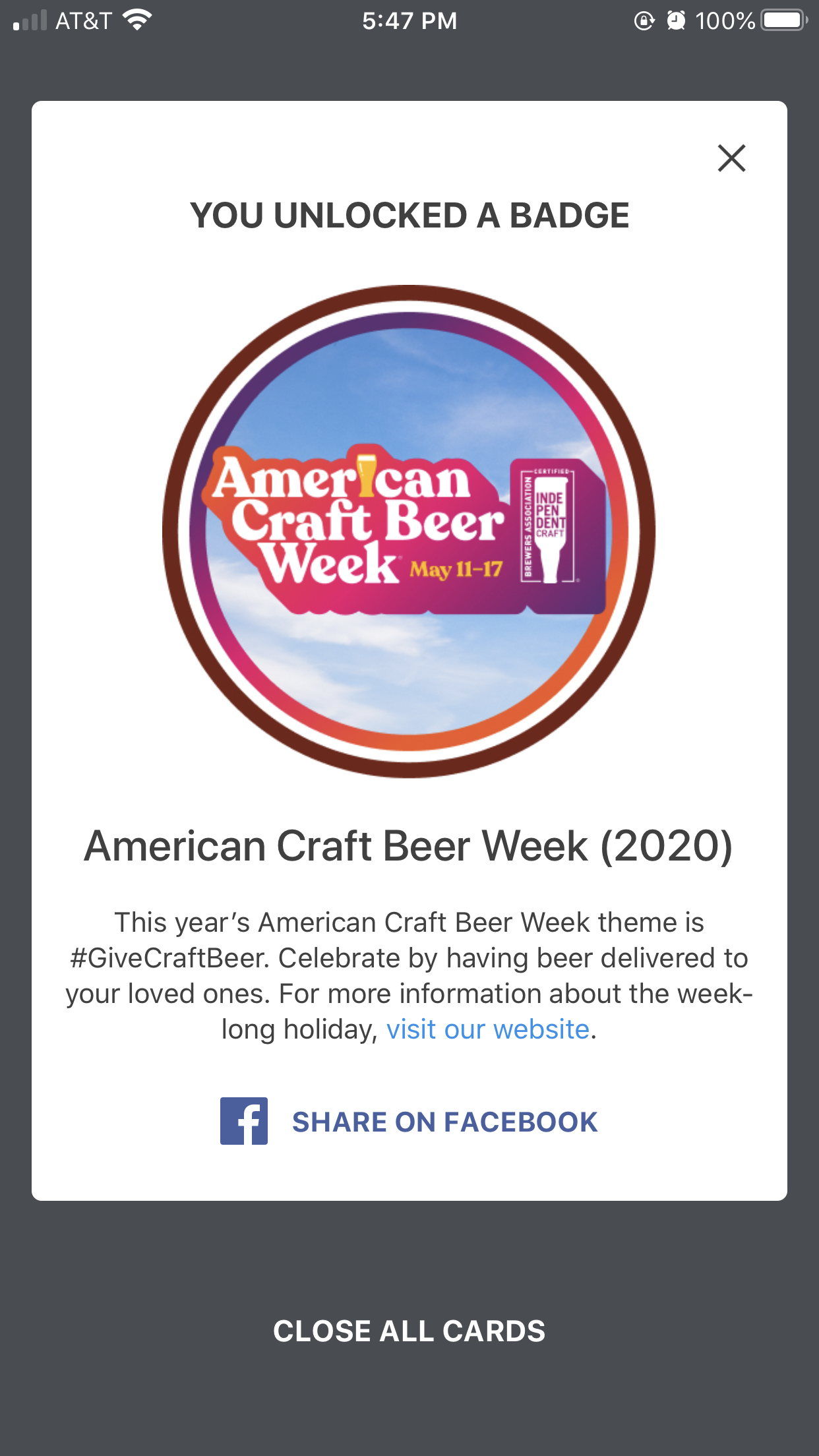Close all cards
Screen dimensions: 819x1456
(x=409, y=1331)
